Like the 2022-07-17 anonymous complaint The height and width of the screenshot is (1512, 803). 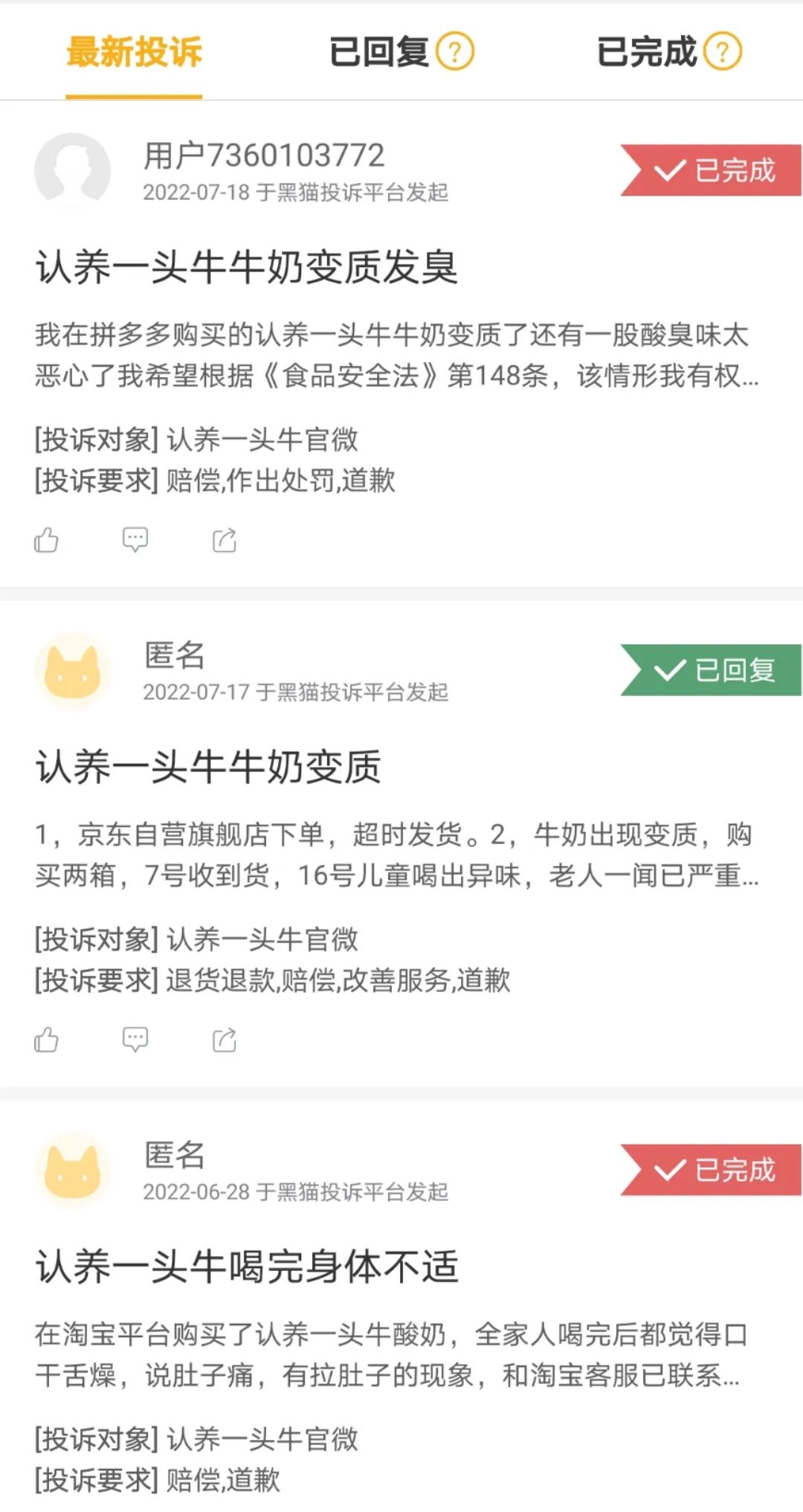46,1040
